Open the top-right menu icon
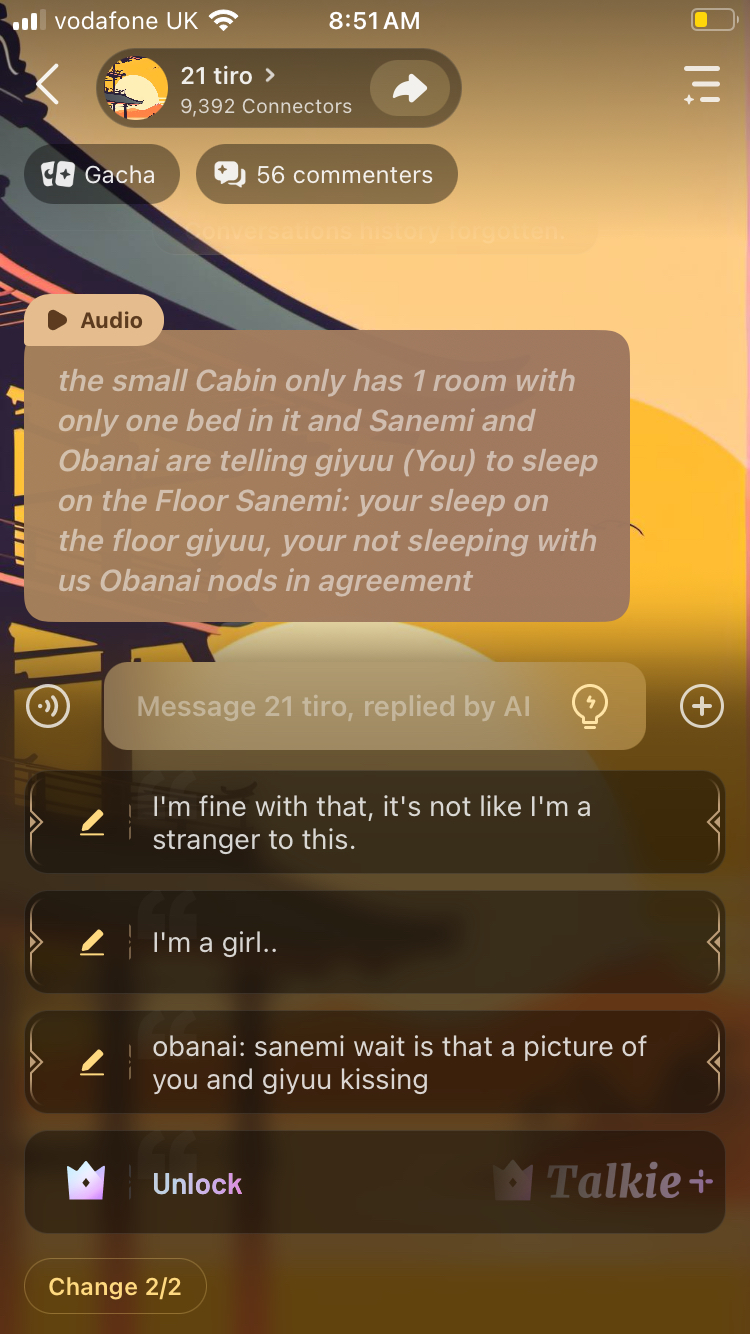The height and width of the screenshot is (1334, 750). 701,85
